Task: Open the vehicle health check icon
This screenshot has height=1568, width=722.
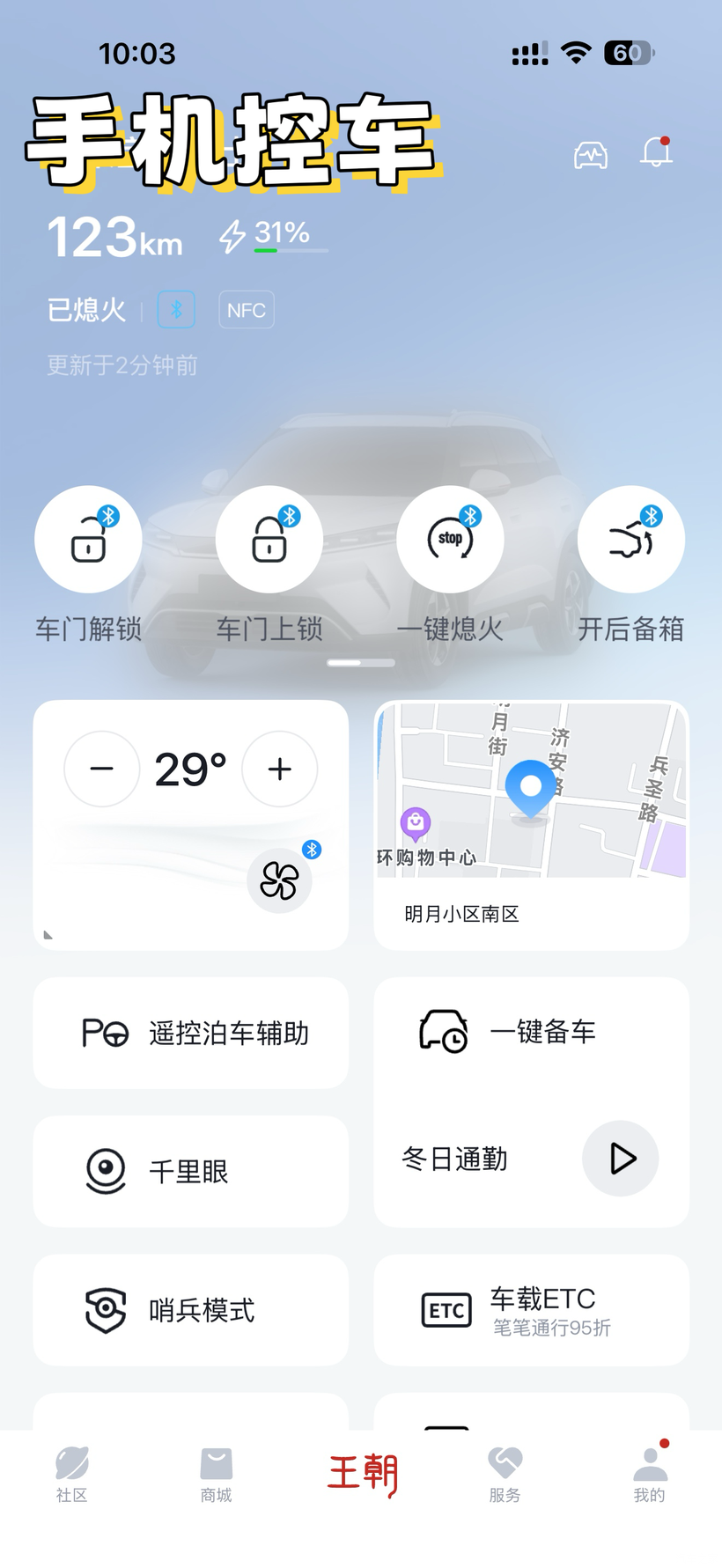Action: click(x=590, y=156)
